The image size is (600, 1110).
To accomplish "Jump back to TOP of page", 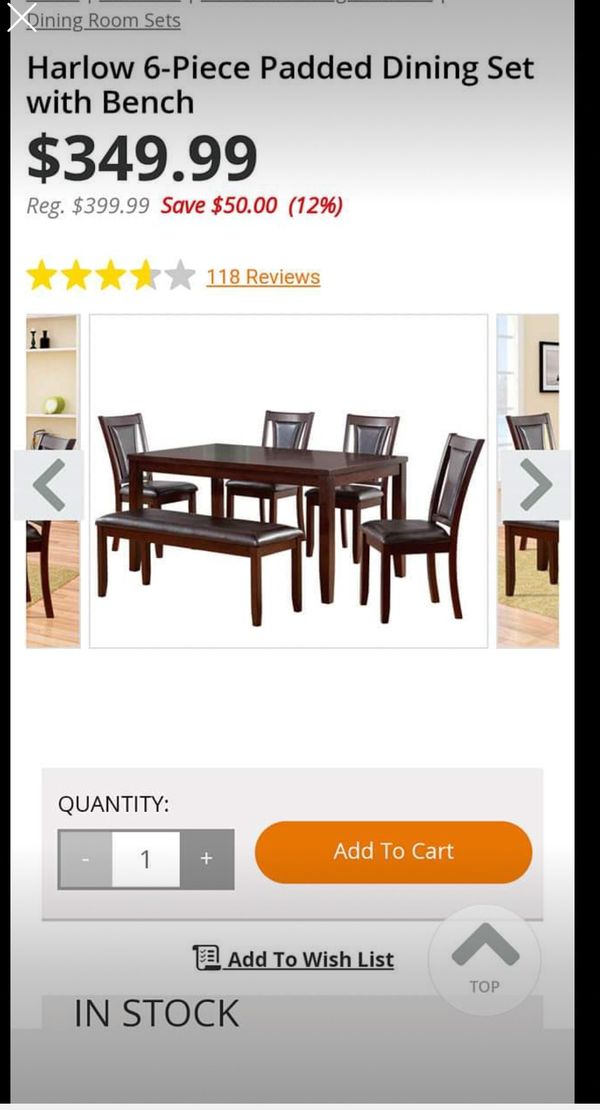I will coord(484,960).
